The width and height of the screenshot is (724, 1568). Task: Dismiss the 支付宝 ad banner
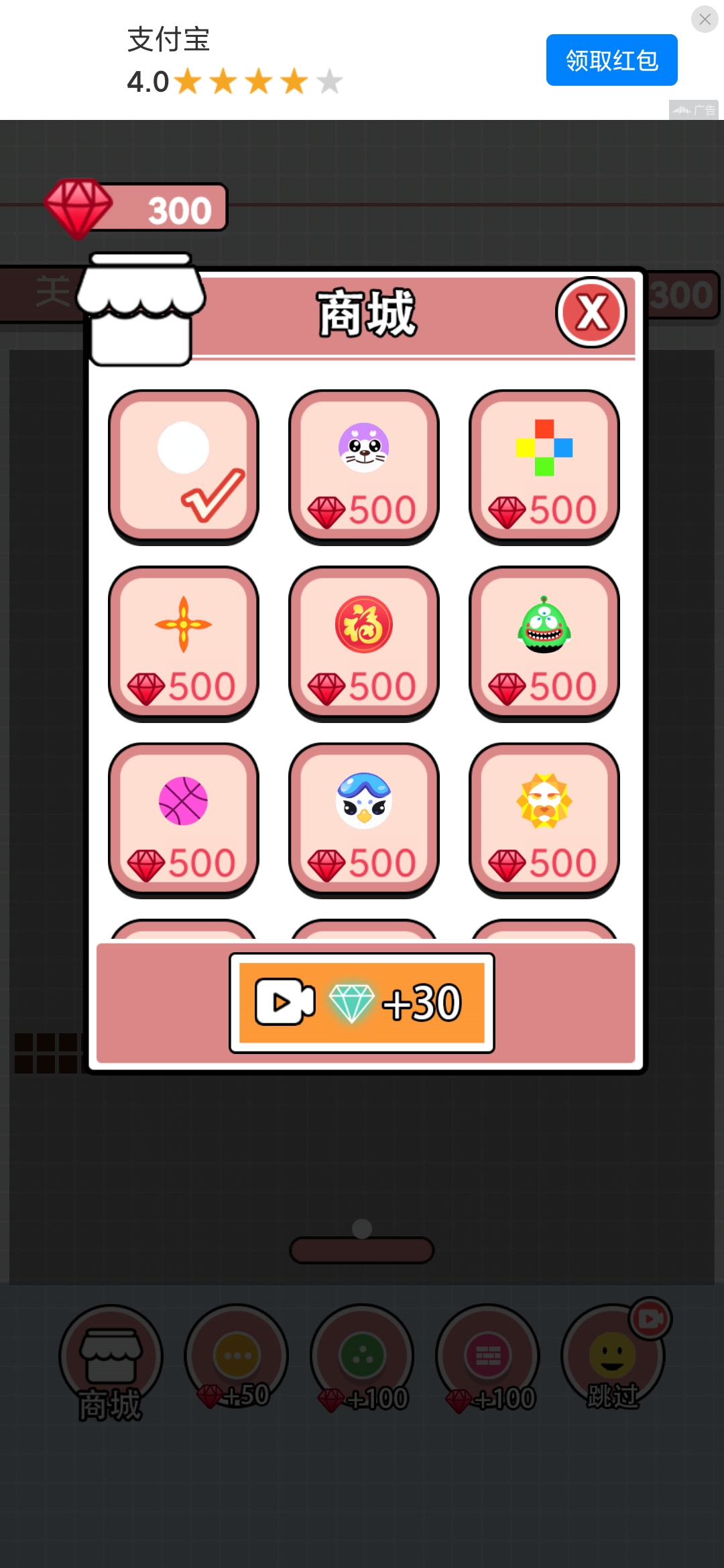point(704,19)
